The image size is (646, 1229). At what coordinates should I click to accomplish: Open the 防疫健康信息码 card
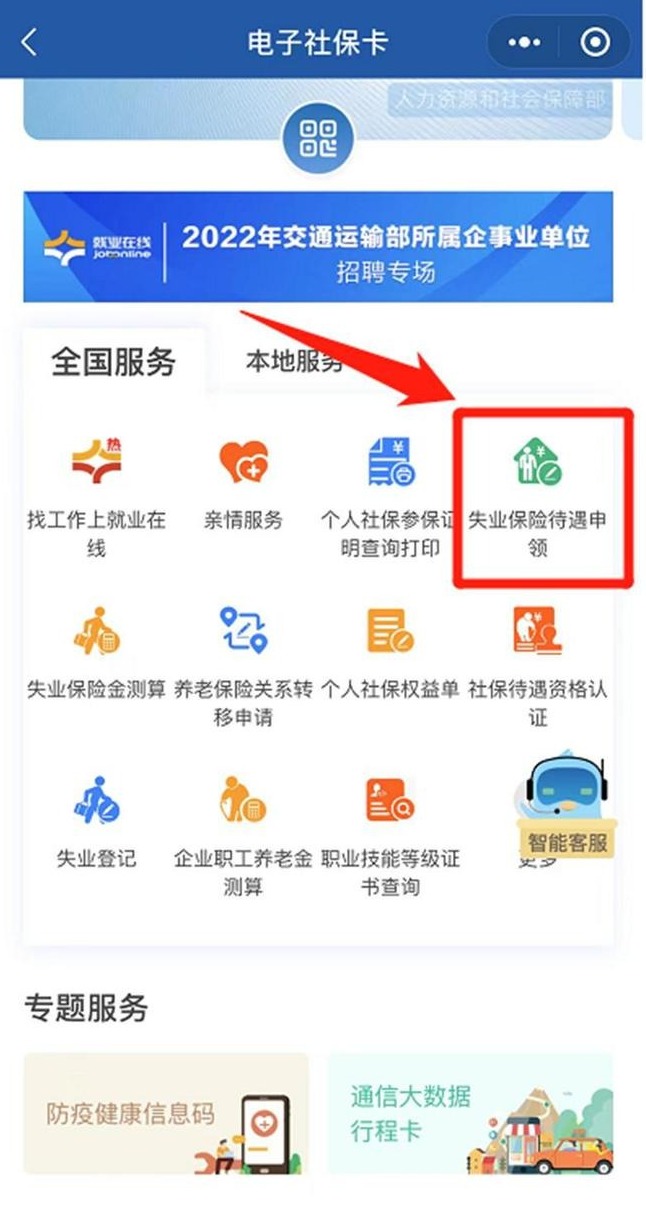(x=166, y=1112)
